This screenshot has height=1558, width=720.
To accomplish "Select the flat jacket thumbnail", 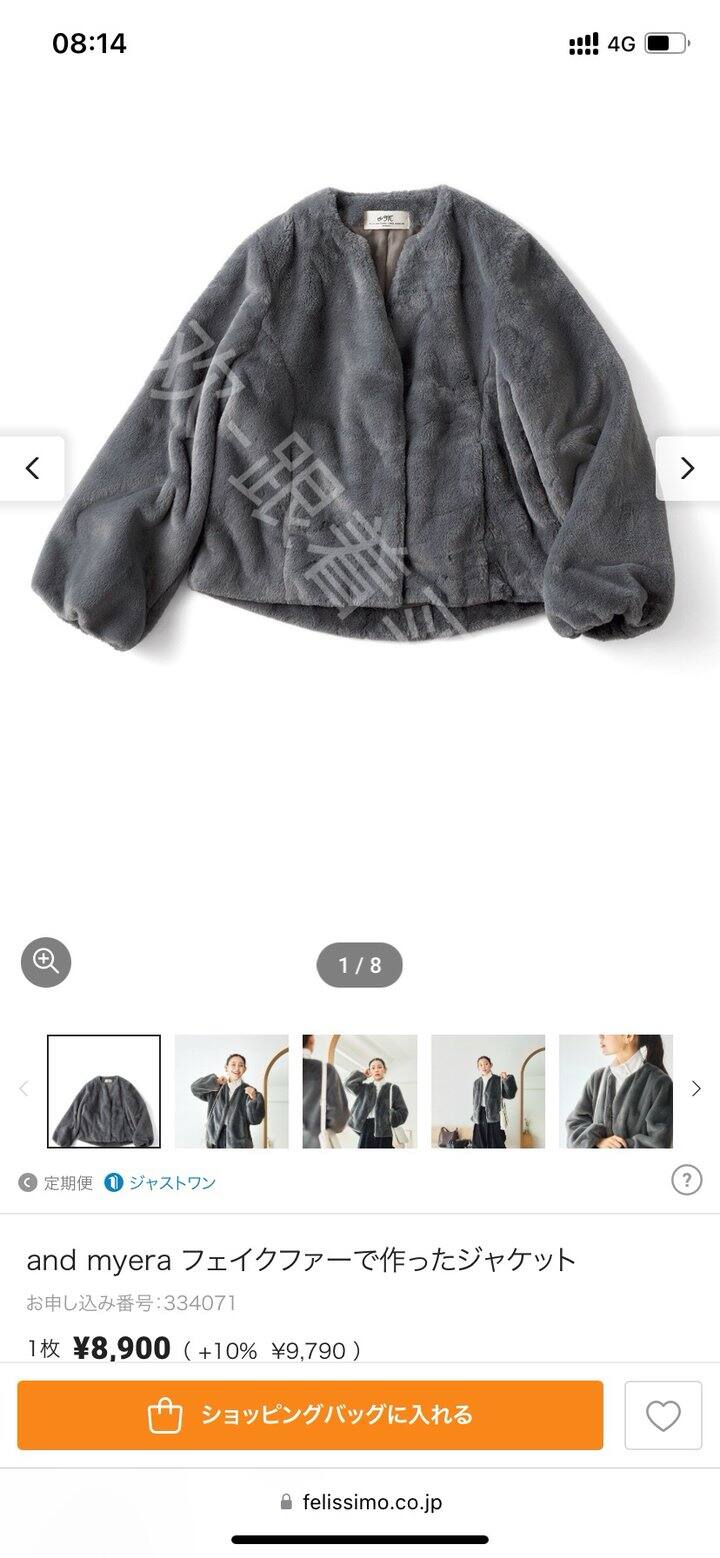I will [104, 1091].
